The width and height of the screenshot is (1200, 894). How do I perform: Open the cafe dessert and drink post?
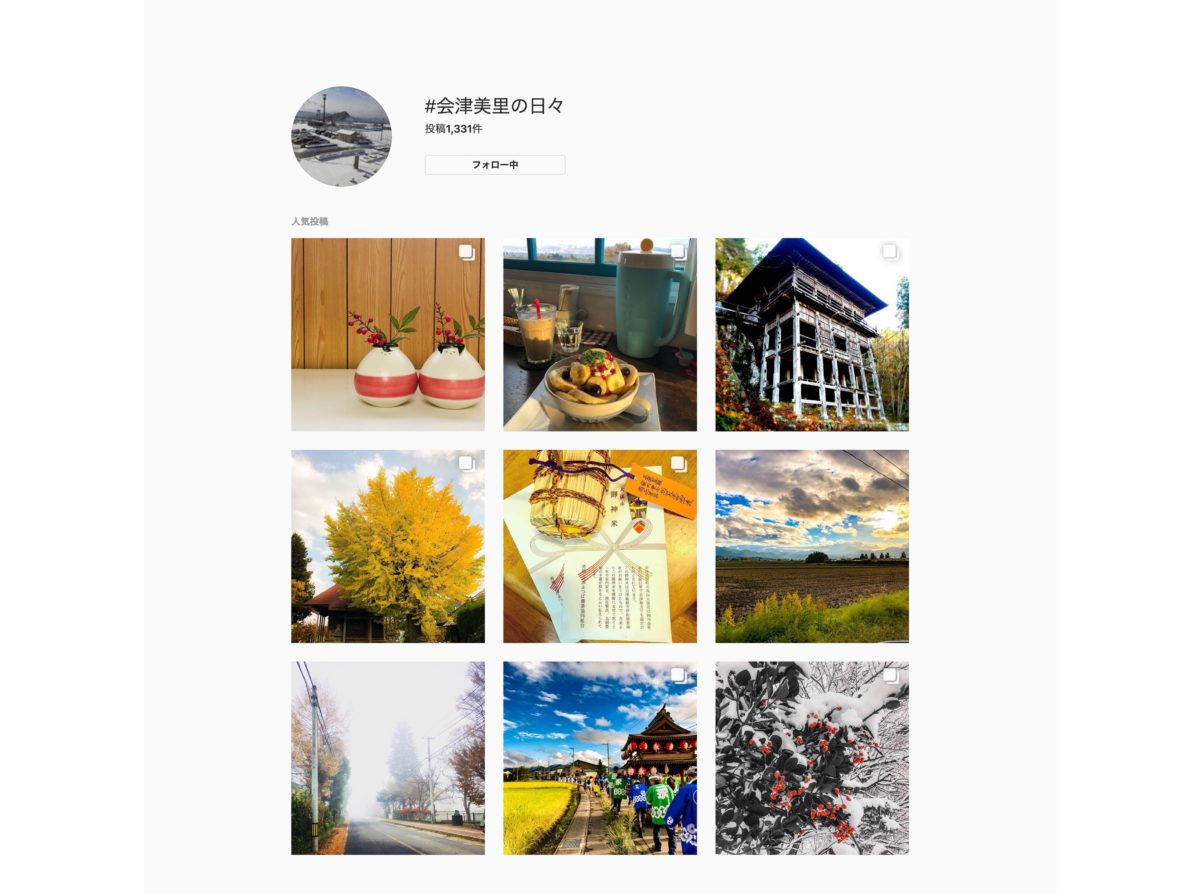tap(600, 334)
